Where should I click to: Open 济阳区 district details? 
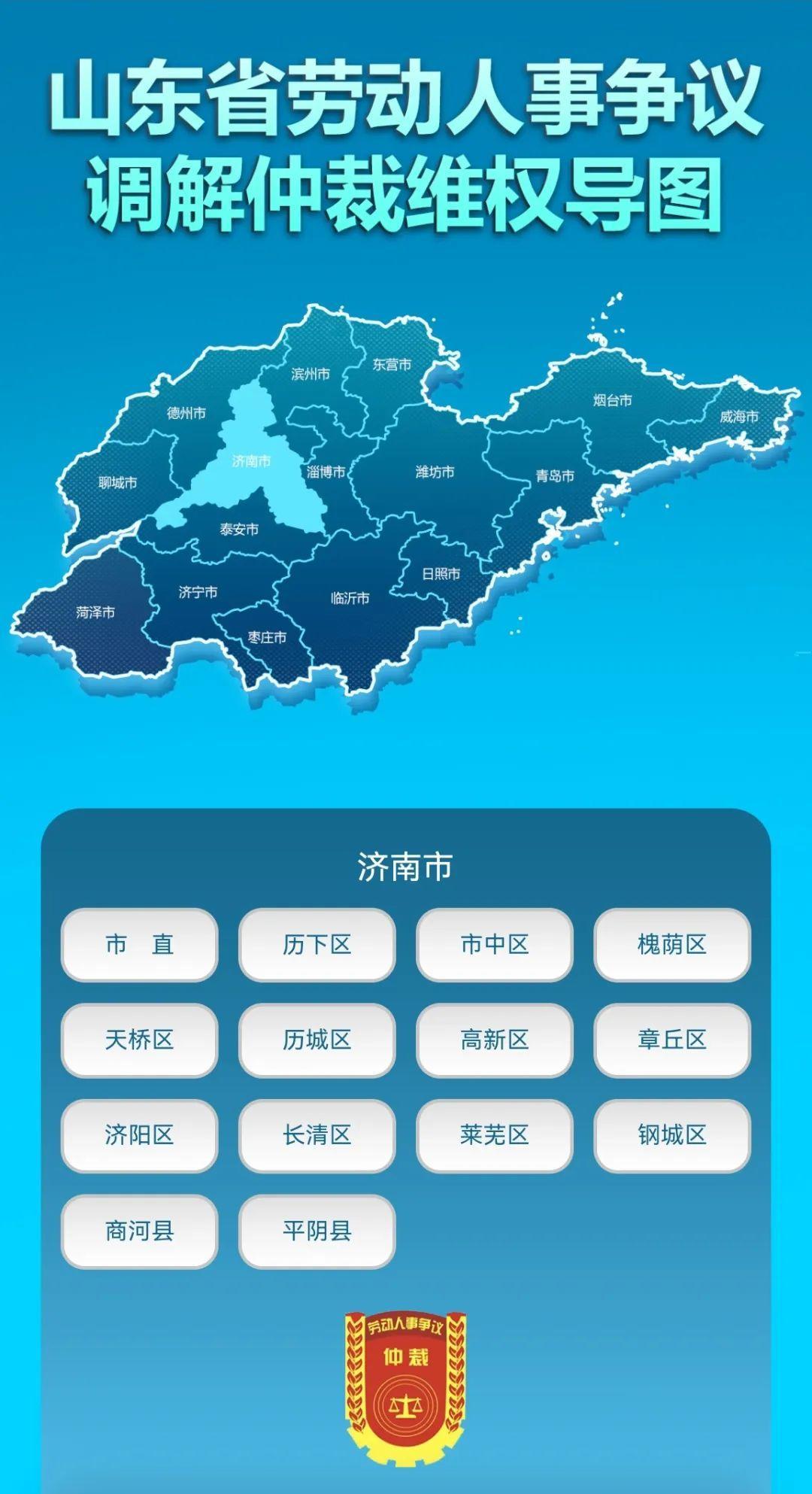[139, 1134]
